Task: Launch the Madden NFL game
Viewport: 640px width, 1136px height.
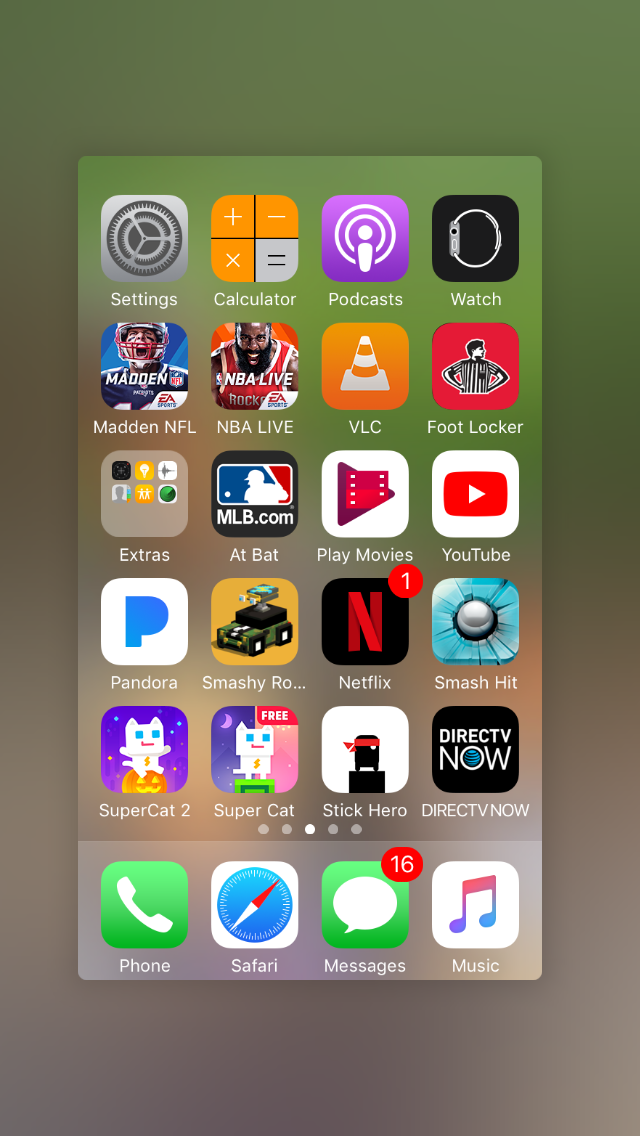Action: 144,366
